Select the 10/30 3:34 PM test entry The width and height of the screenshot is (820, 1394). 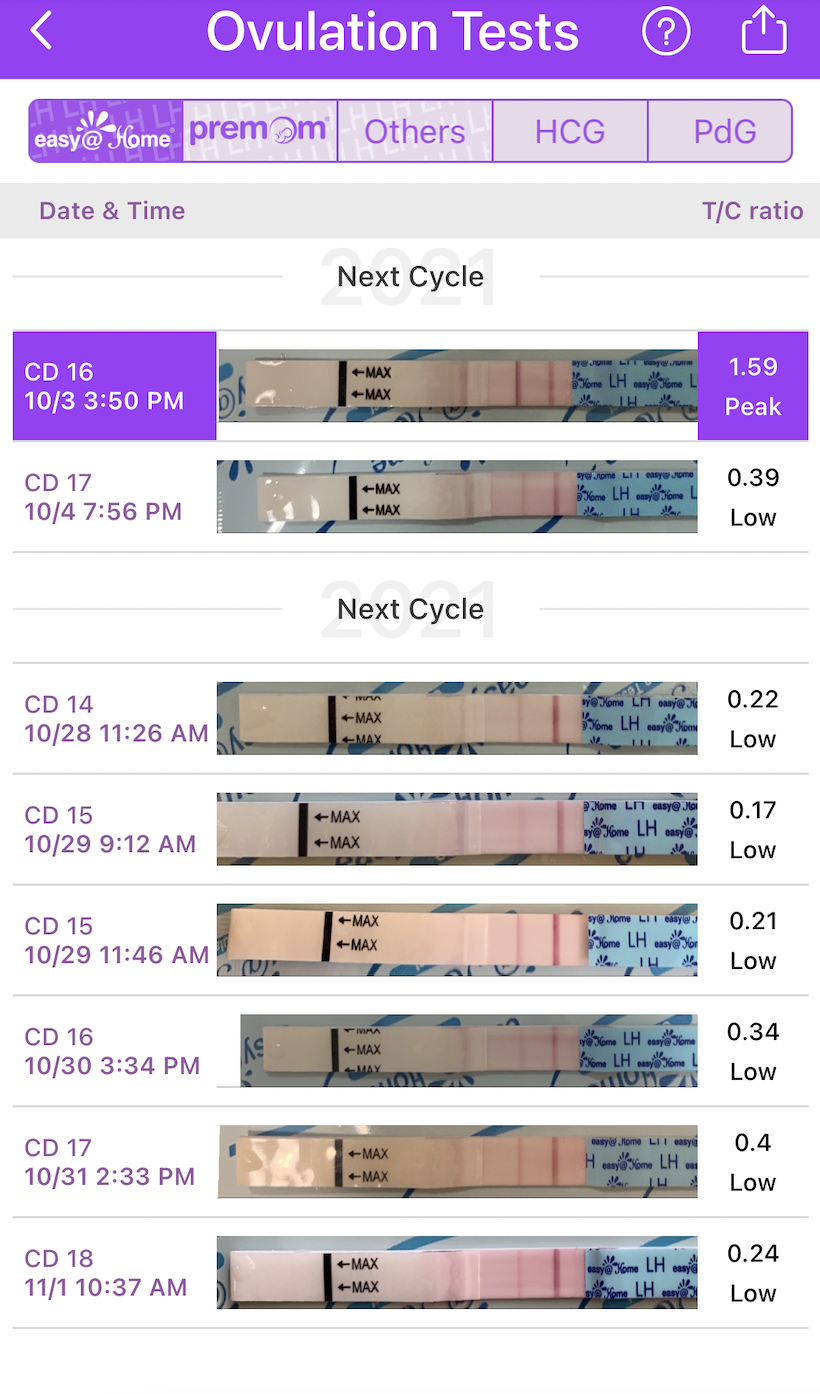click(410, 1051)
